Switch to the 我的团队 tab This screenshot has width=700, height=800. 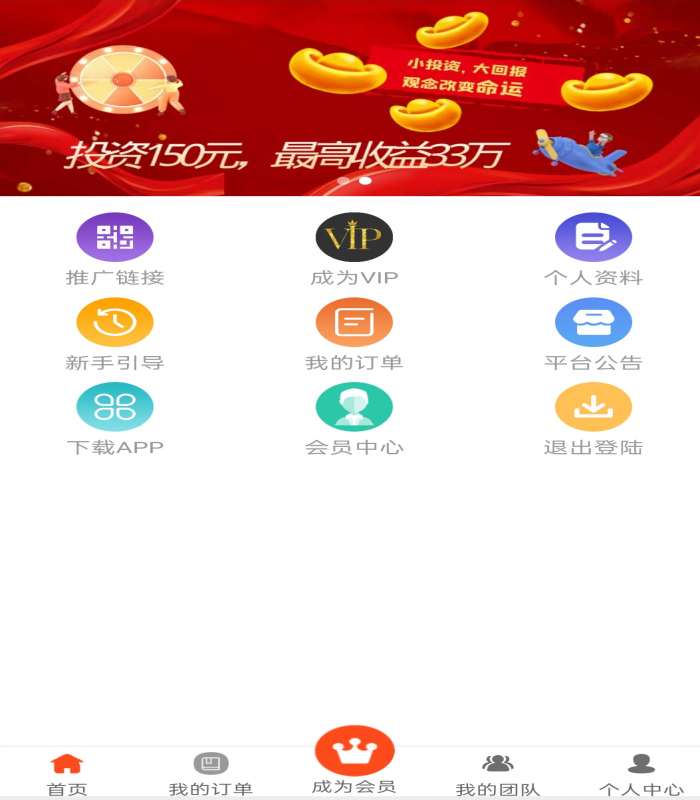point(497,774)
